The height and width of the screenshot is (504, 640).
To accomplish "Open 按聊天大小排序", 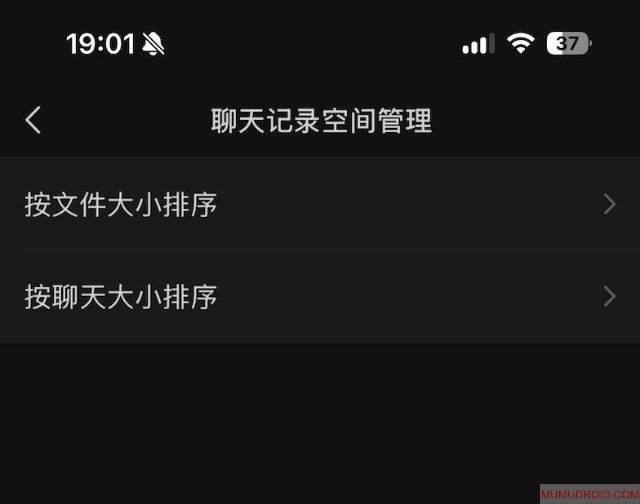I will coord(320,297).
